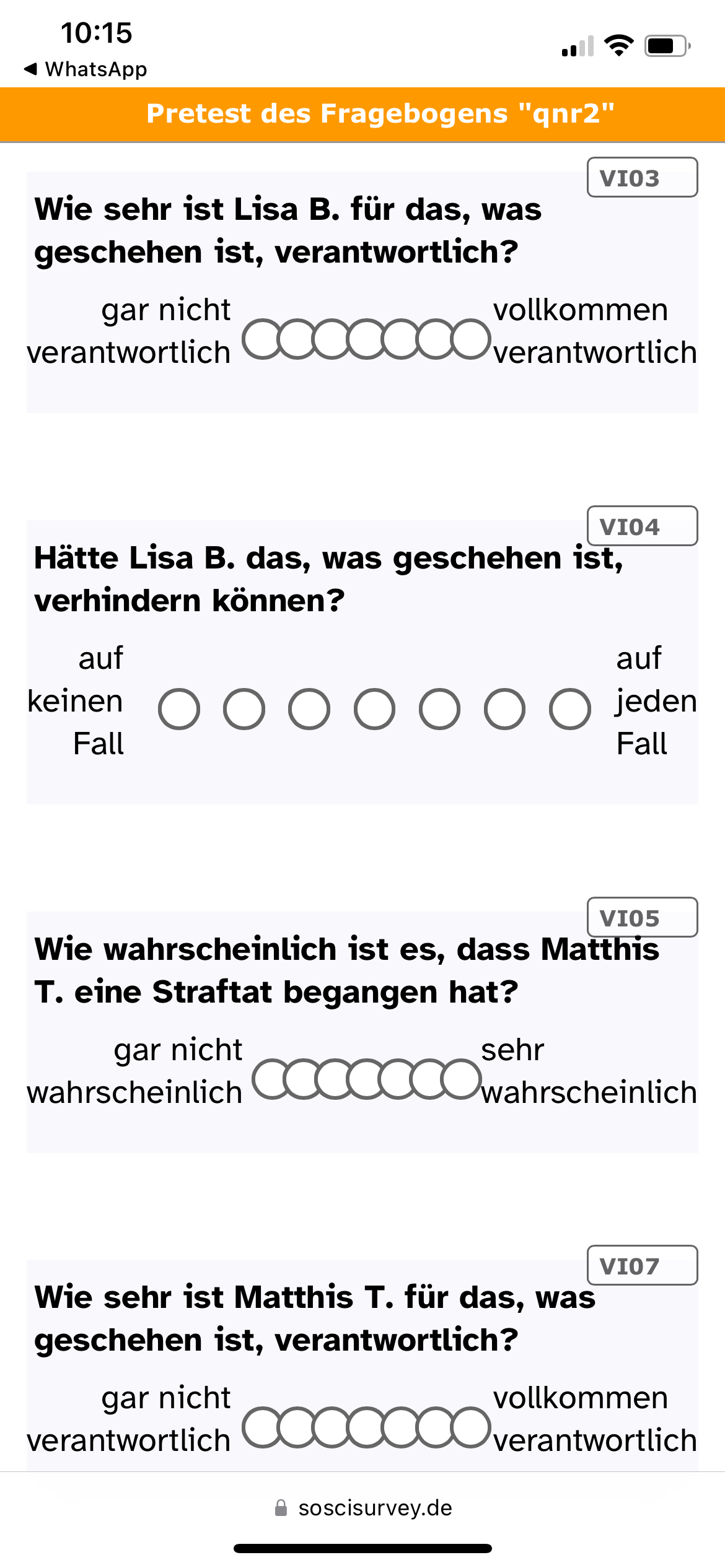Select second radio in 'verhindern können' scale

(244, 709)
